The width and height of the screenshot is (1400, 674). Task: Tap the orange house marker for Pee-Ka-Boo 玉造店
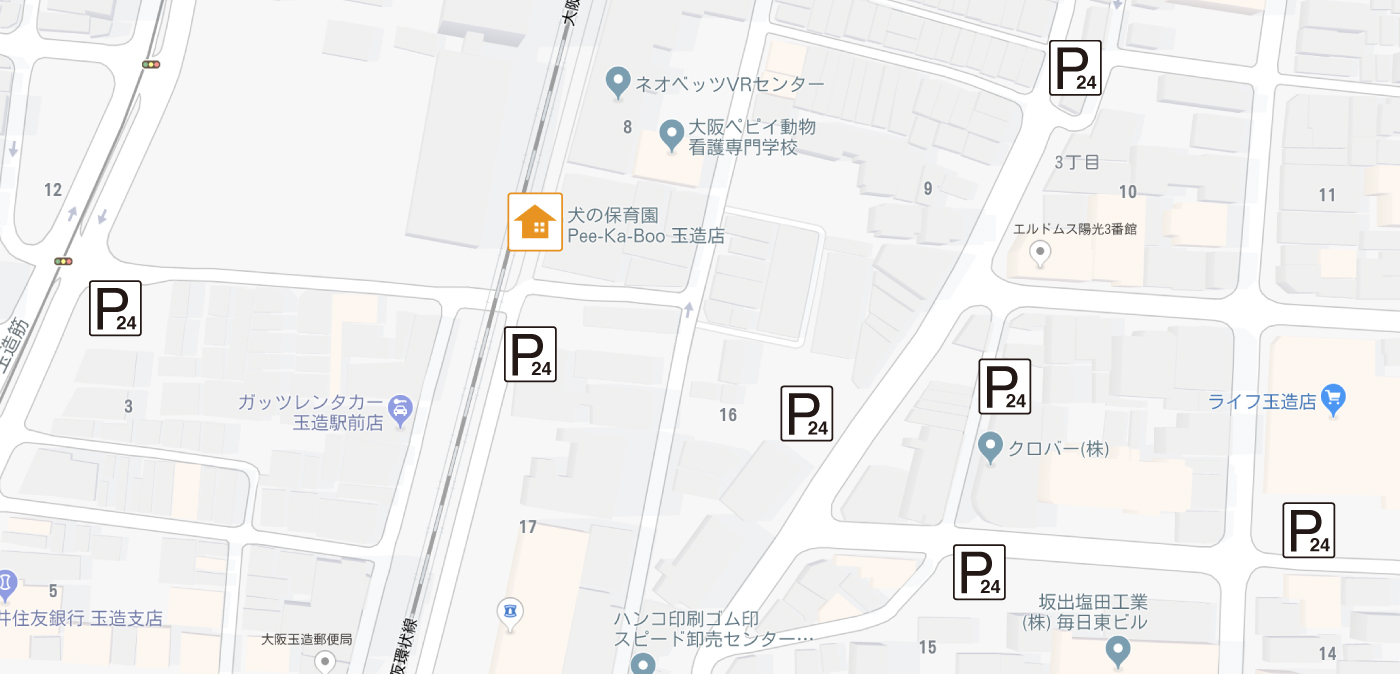[x=535, y=221]
